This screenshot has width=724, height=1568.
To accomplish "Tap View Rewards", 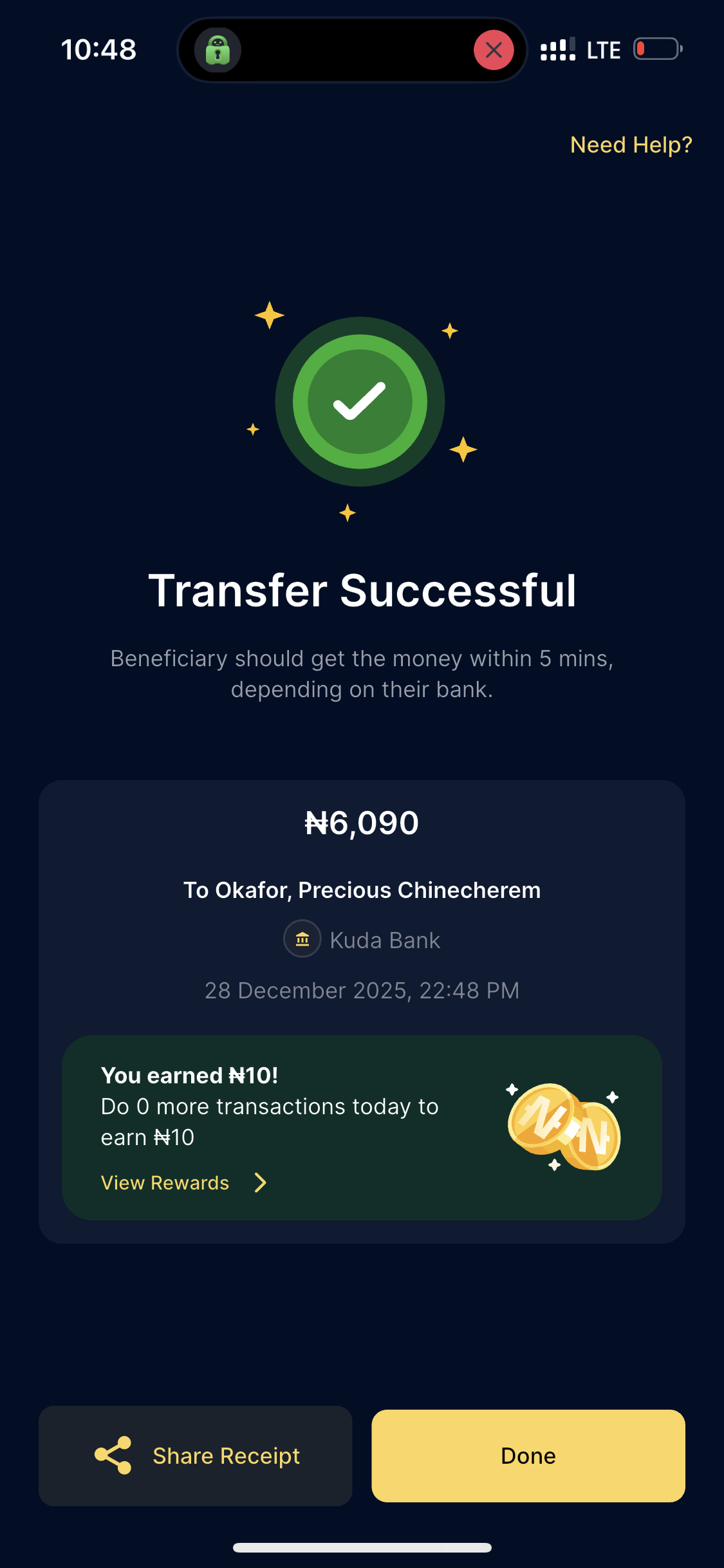I will tap(183, 1182).
